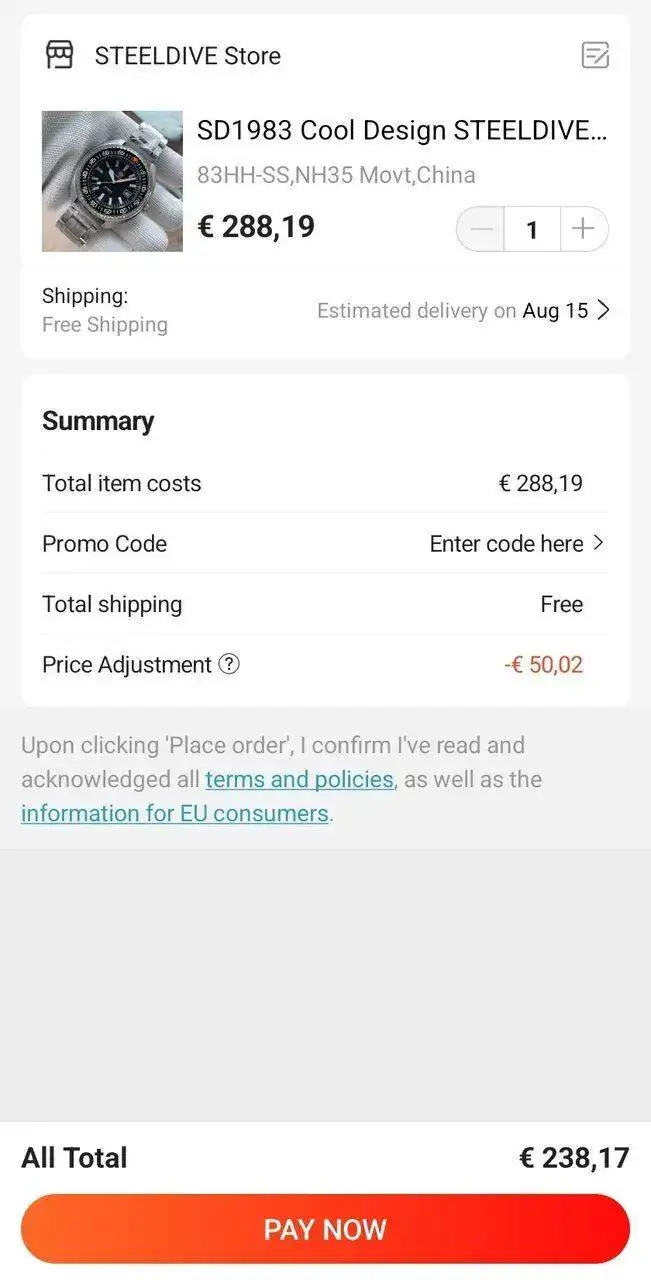Enter a promo code

pyautogui.click(x=516, y=544)
